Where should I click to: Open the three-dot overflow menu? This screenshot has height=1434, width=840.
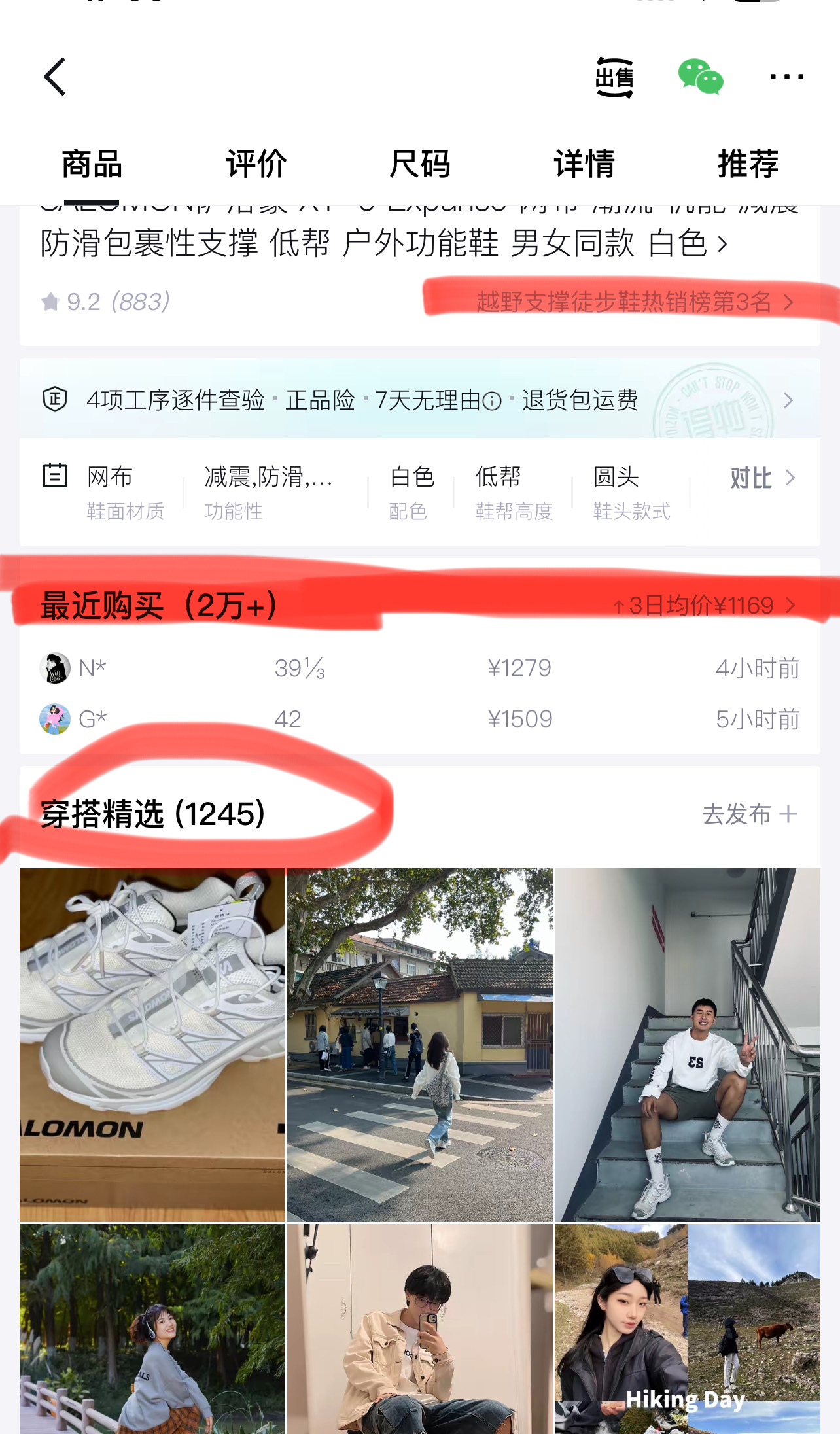tap(786, 77)
